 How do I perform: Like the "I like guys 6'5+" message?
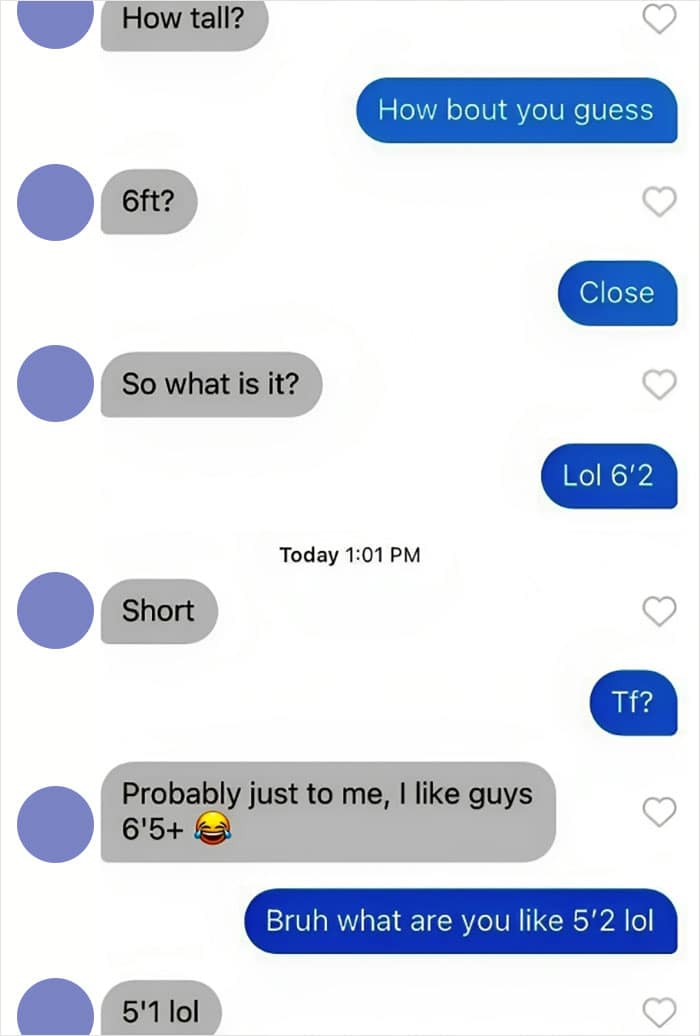tap(658, 812)
